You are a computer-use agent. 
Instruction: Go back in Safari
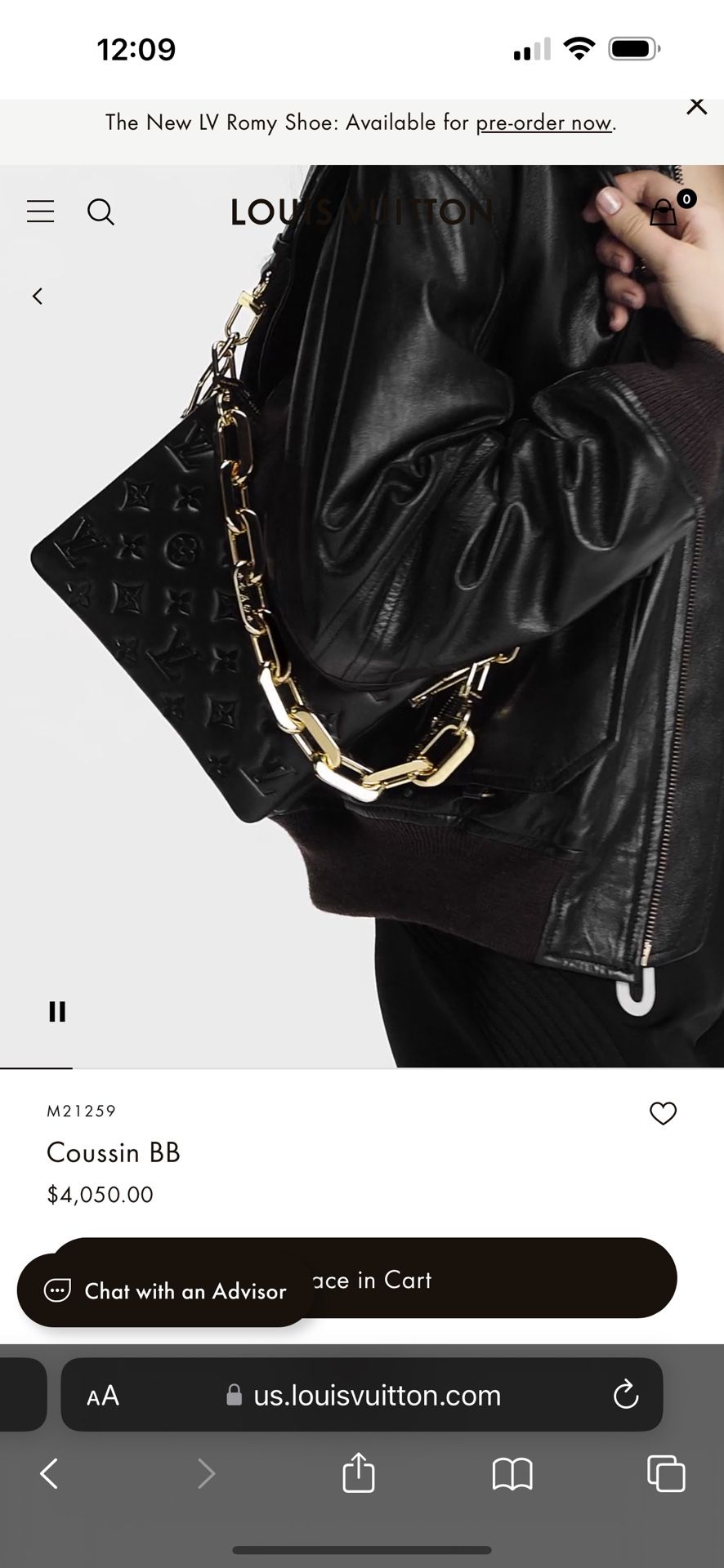tap(50, 1474)
